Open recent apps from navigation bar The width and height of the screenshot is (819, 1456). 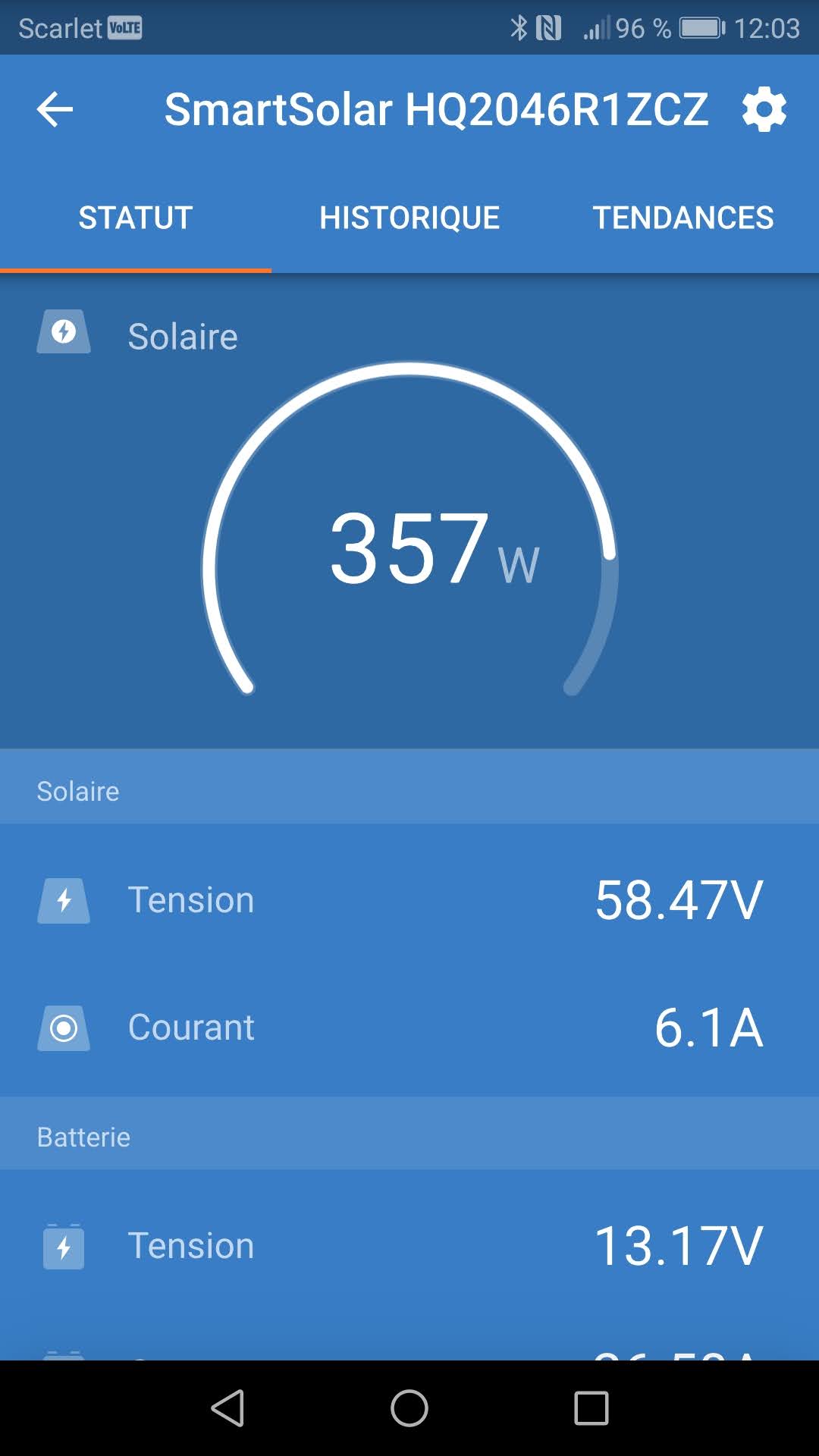point(591,1408)
